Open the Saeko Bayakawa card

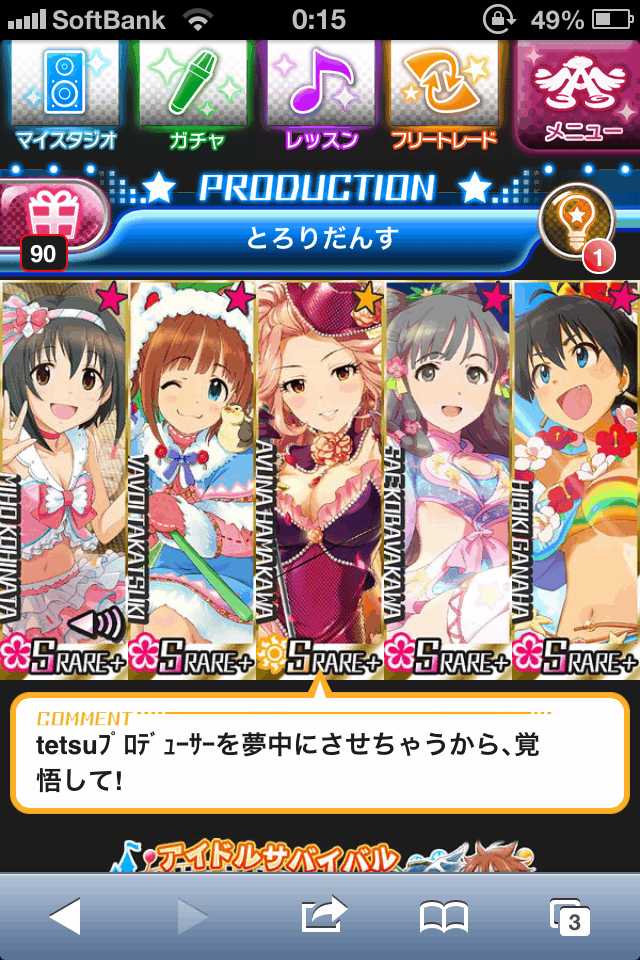pos(448,470)
